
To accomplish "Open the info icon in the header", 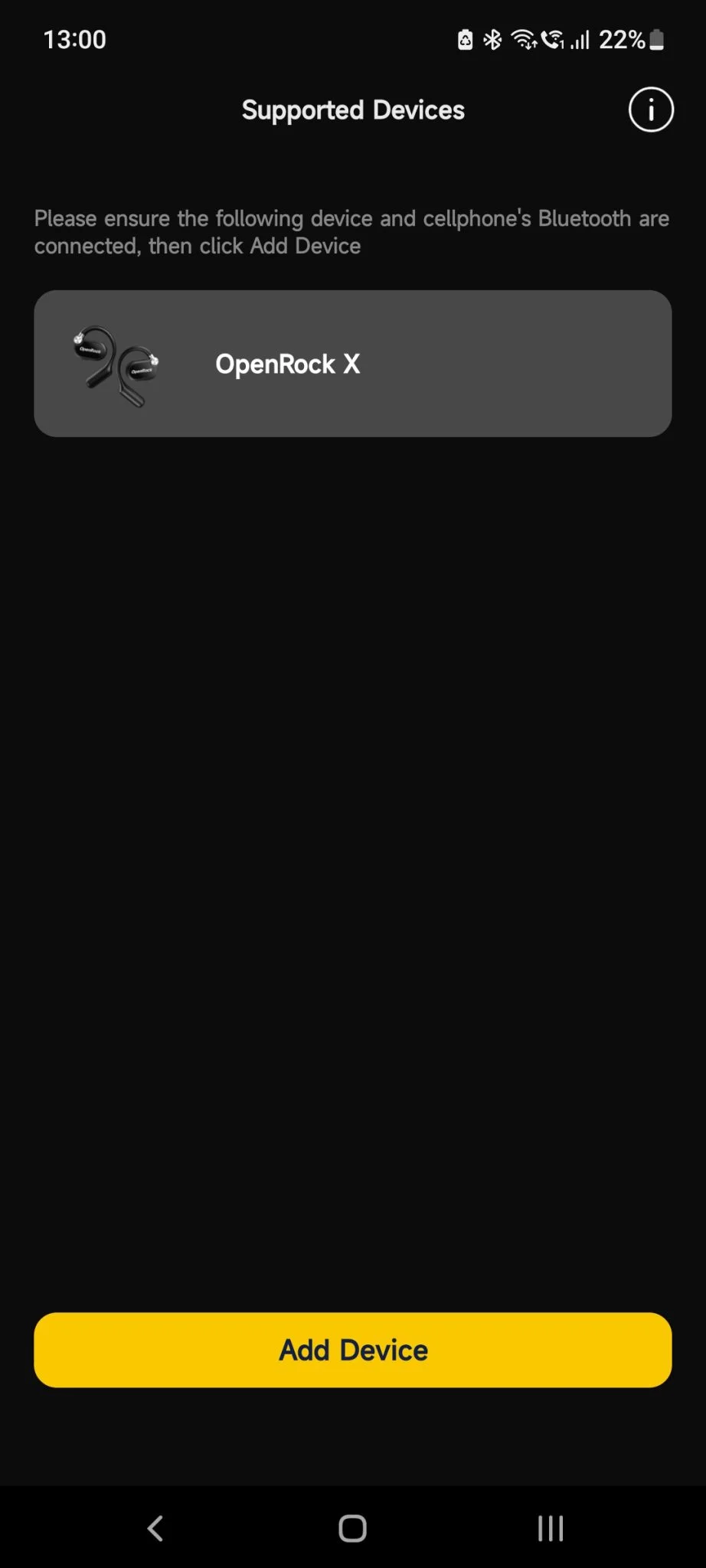I will pyautogui.click(x=651, y=110).
